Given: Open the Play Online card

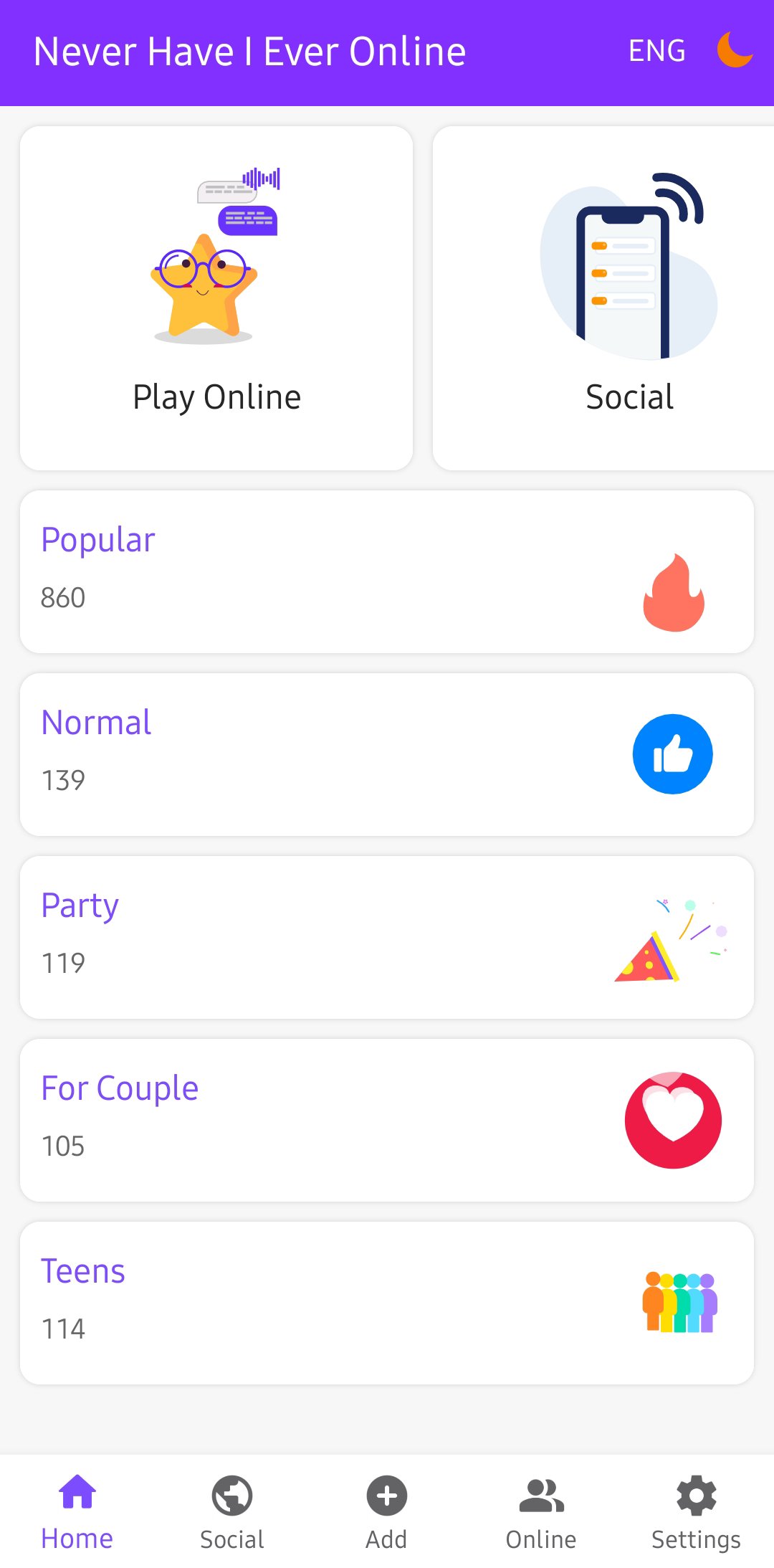Looking at the screenshot, I should click(216, 298).
